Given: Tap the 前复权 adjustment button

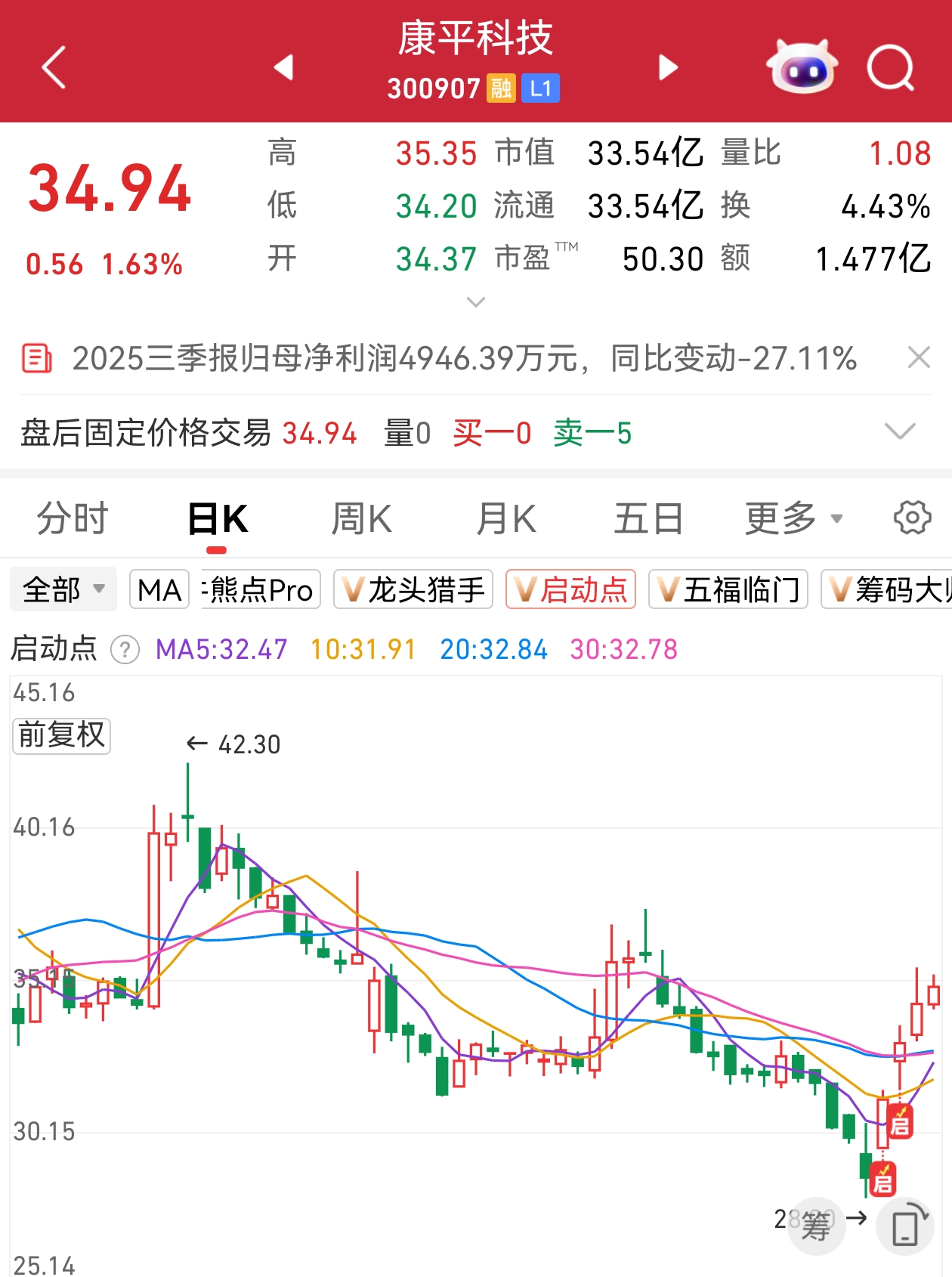Looking at the screenshot, I should point(62,735).
